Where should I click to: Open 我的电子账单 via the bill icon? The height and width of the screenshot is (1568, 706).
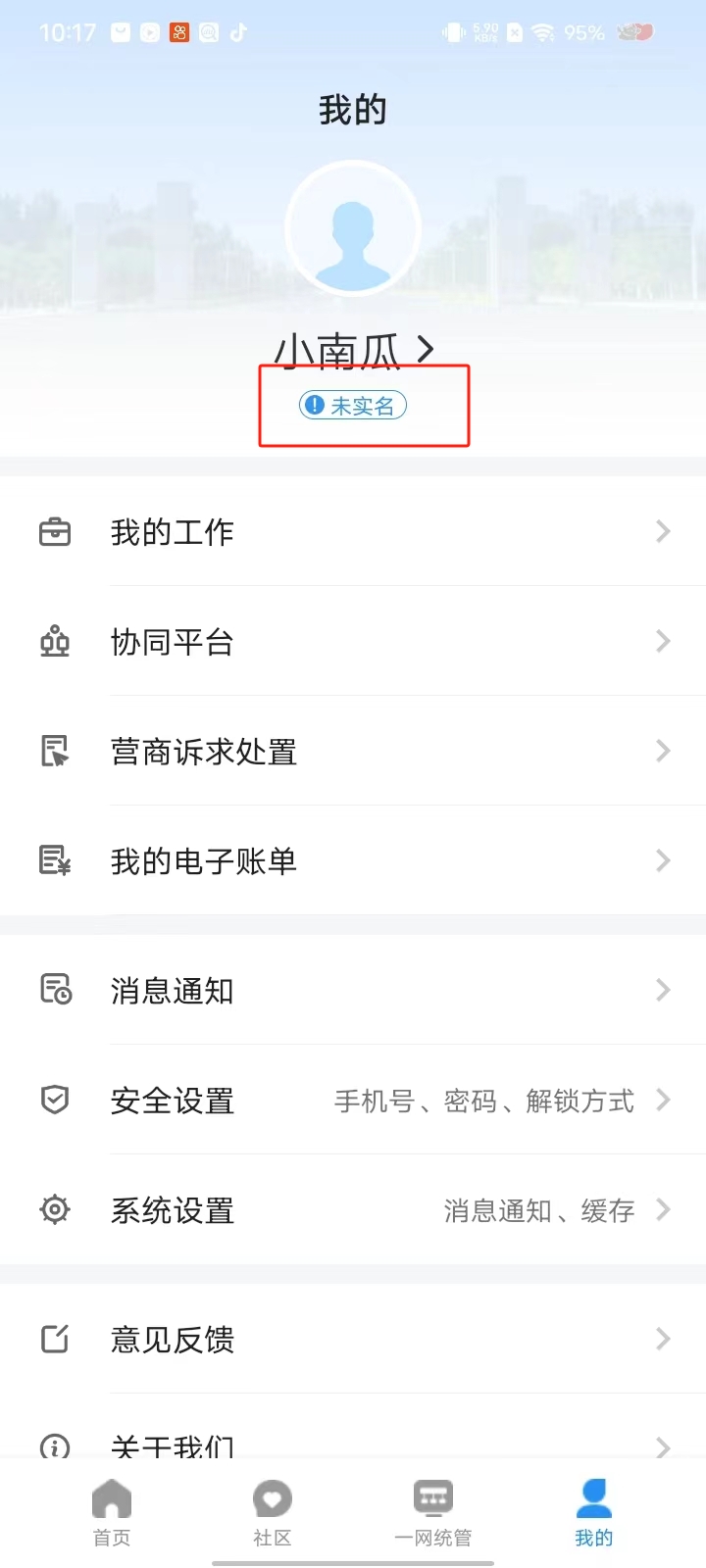click(x=54, y=861)
